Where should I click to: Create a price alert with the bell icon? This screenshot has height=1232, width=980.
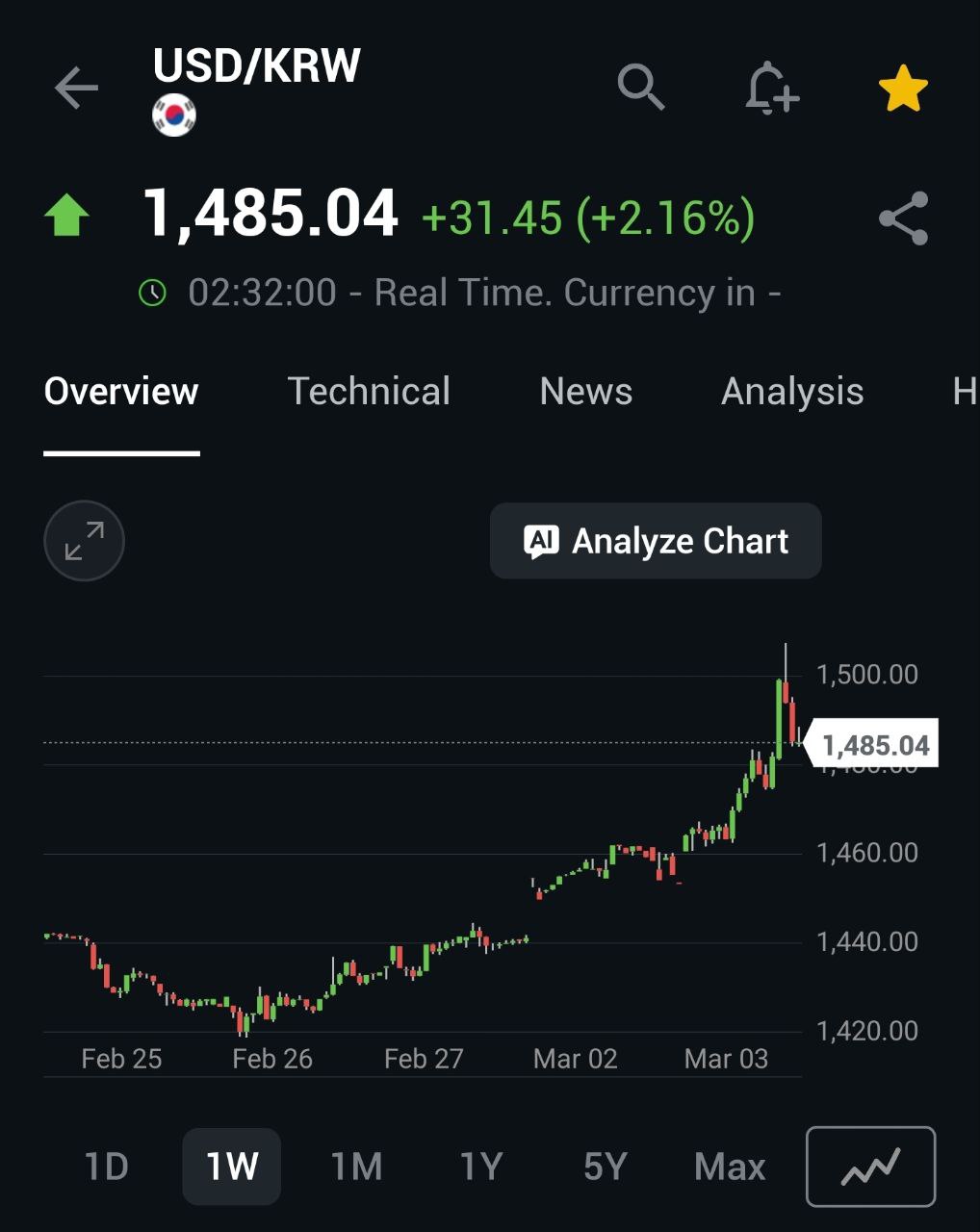coord(772,88)
